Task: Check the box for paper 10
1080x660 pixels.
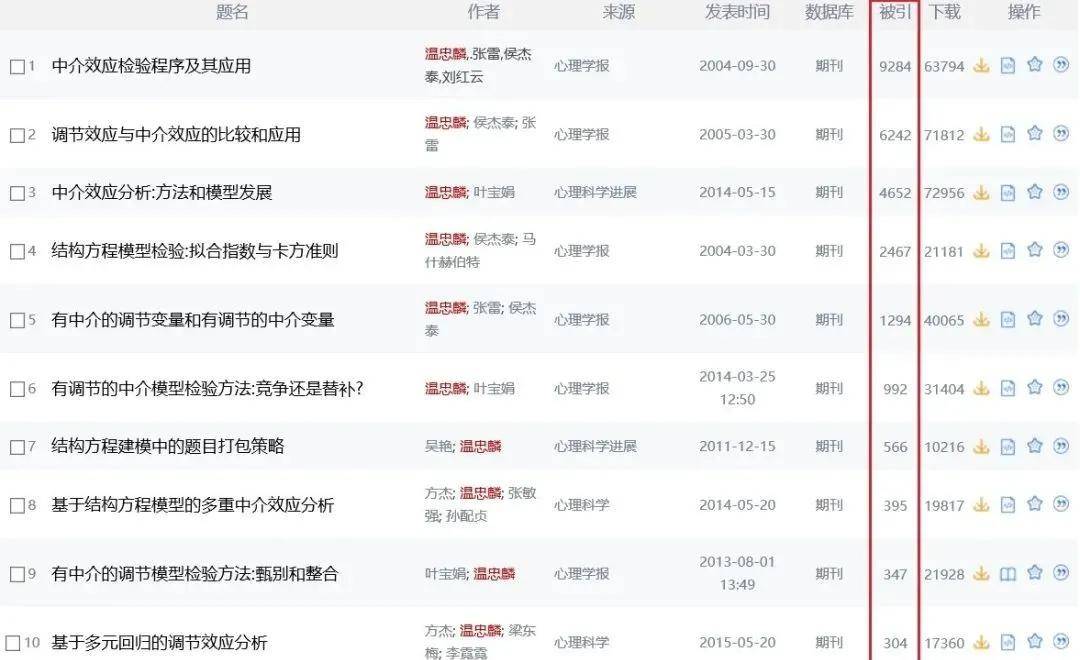Action: point(12,641)
